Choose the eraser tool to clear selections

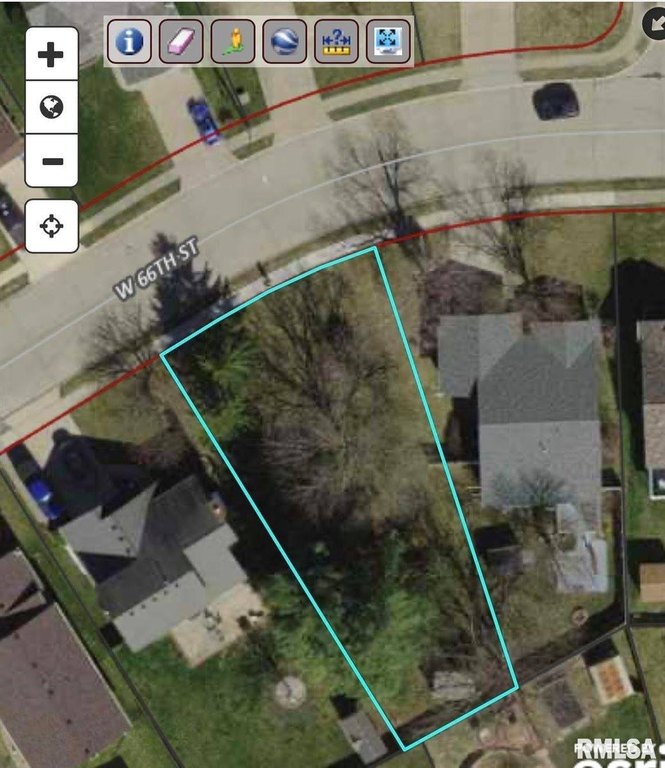pos(181,42)
